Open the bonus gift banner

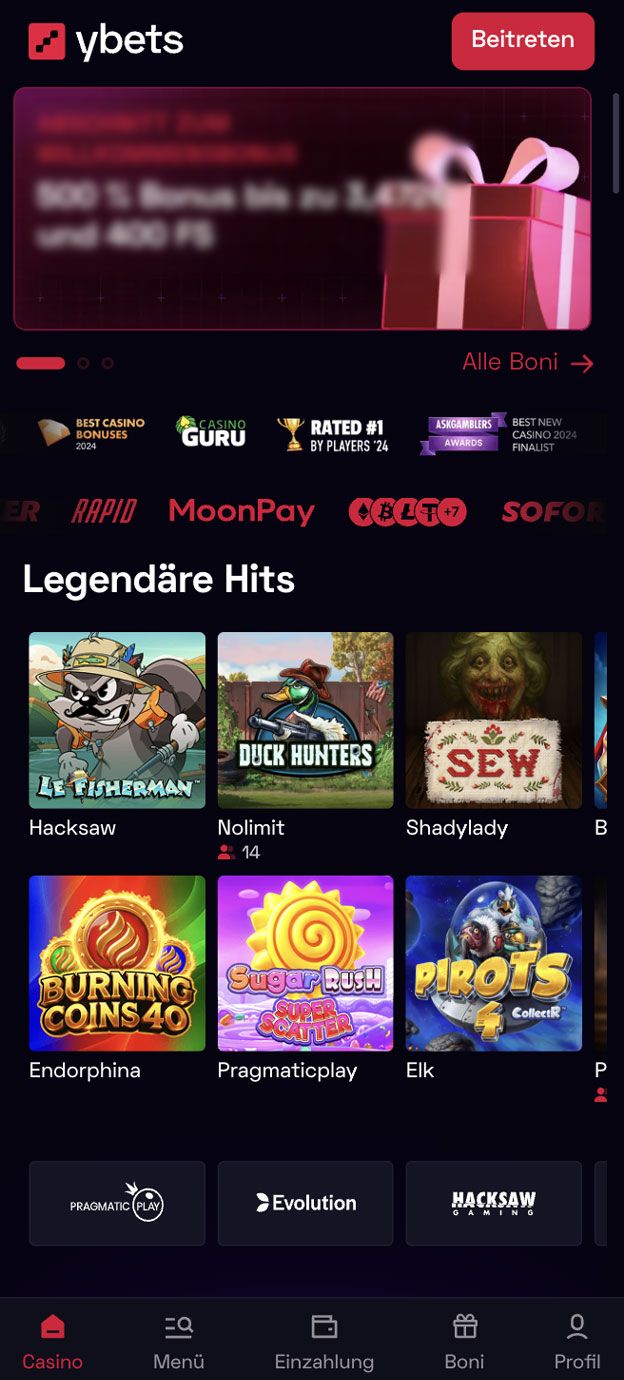click(x=302, y=208)
